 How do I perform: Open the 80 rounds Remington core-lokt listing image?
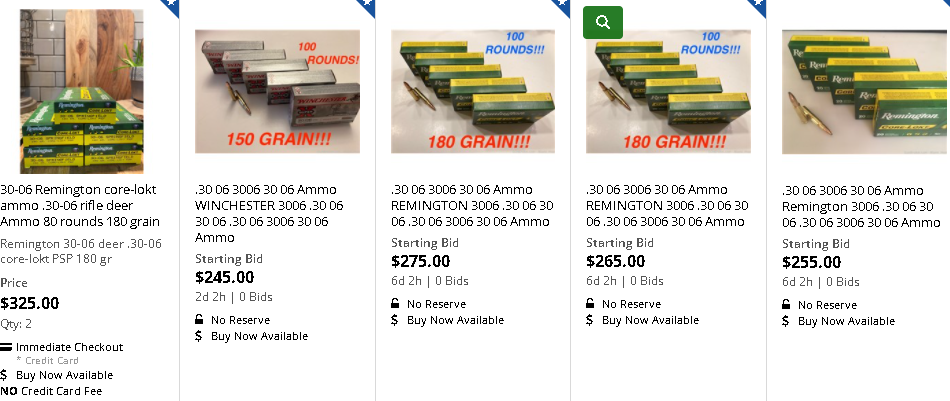(82, 92)
